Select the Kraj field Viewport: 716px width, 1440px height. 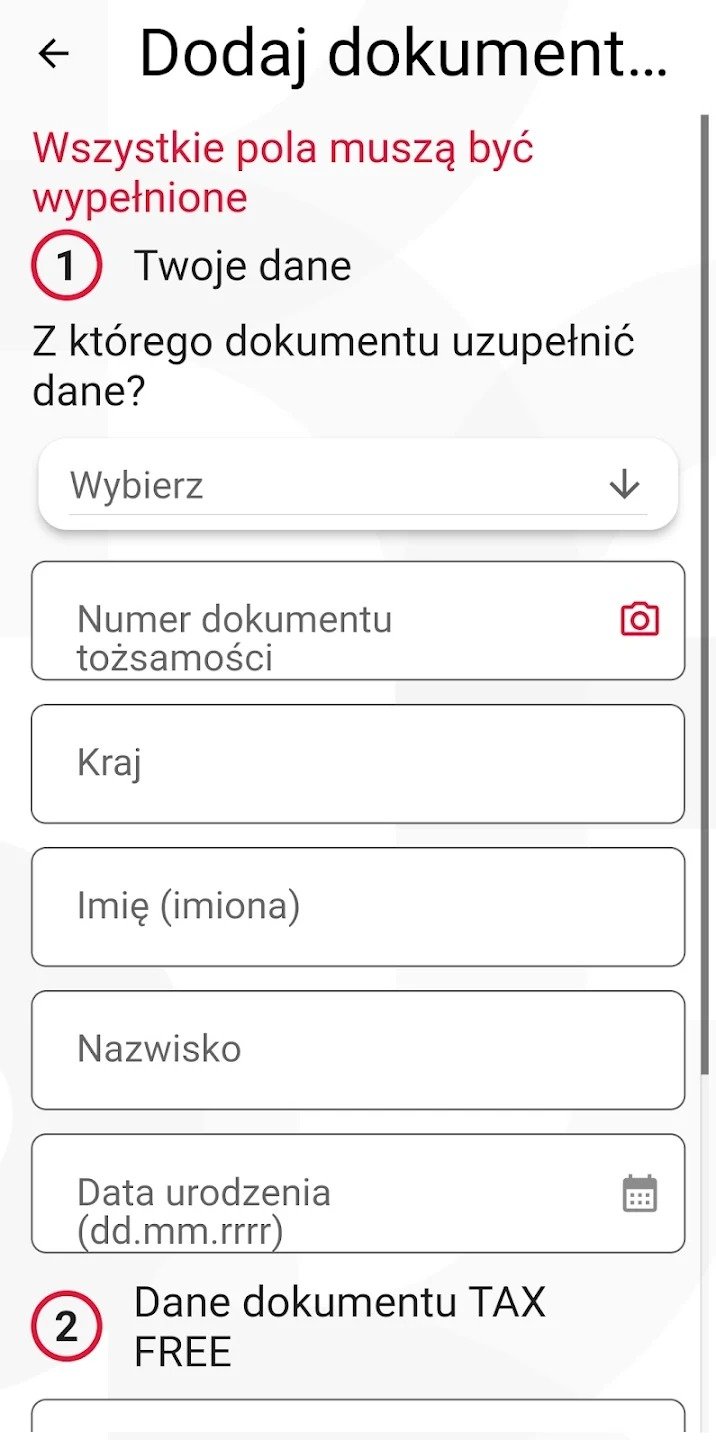coord(358,764)
